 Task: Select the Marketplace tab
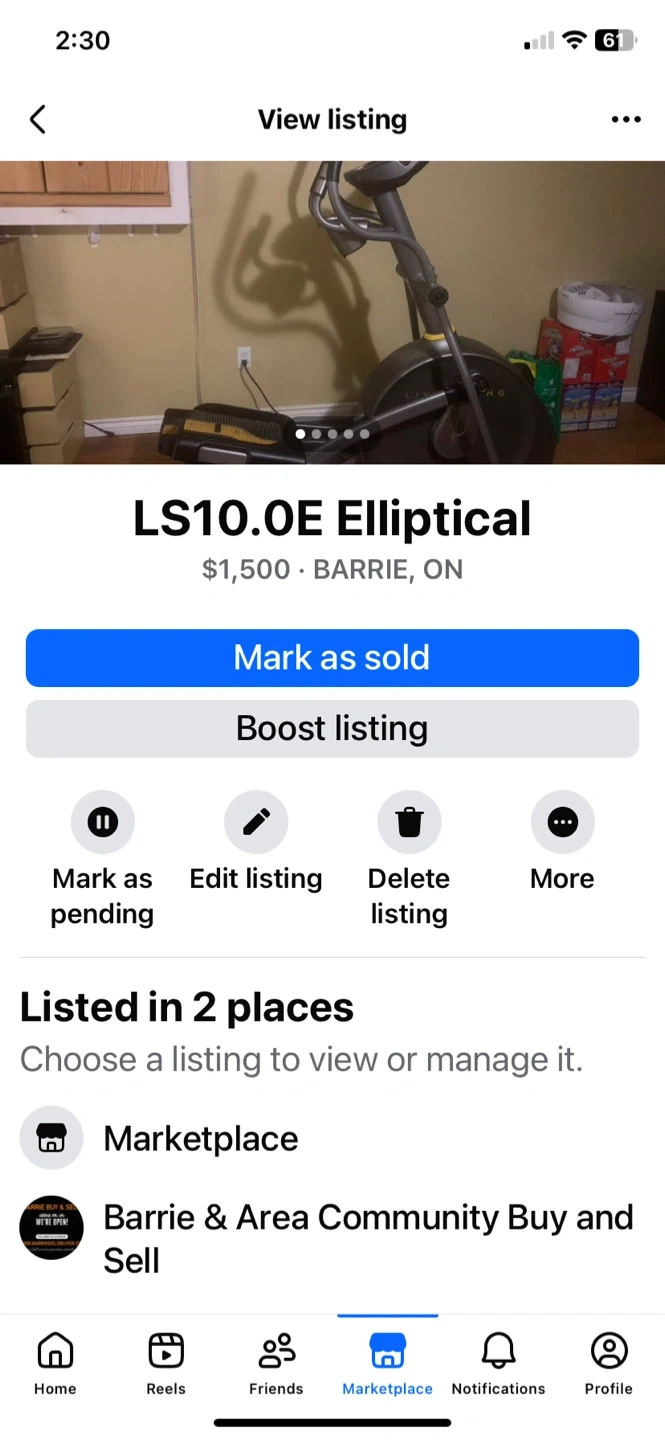click(387, 1363)
